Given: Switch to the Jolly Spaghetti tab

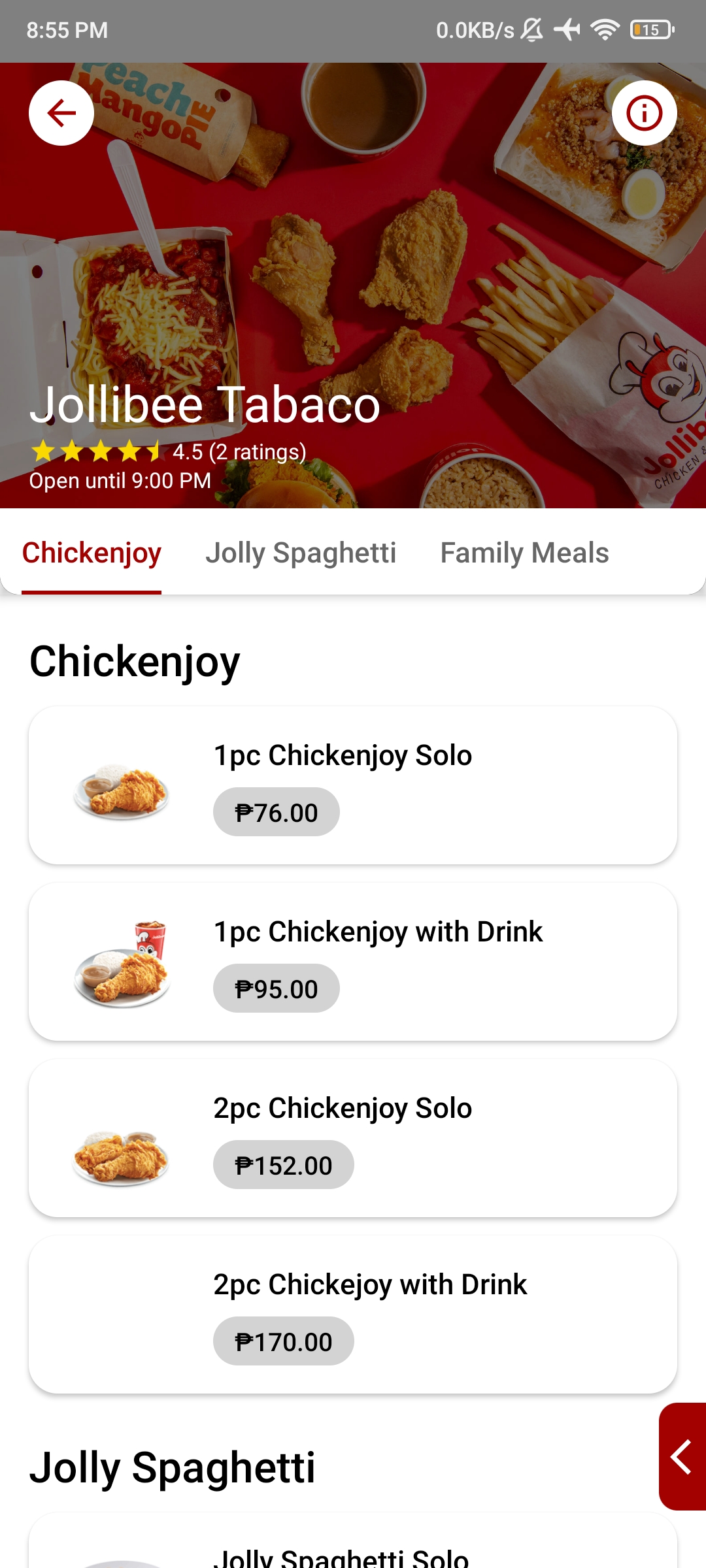Looking at the screenshot, I should (301, 553).
